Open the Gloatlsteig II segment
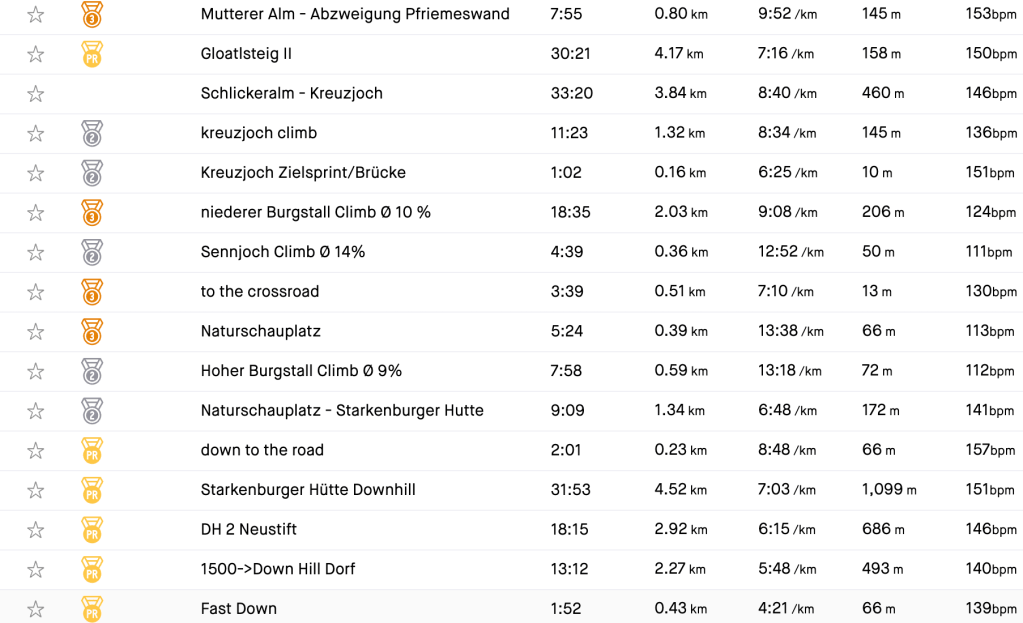Screen dimensions: 1023x623 pyautogui.click(x=246, y=54)
